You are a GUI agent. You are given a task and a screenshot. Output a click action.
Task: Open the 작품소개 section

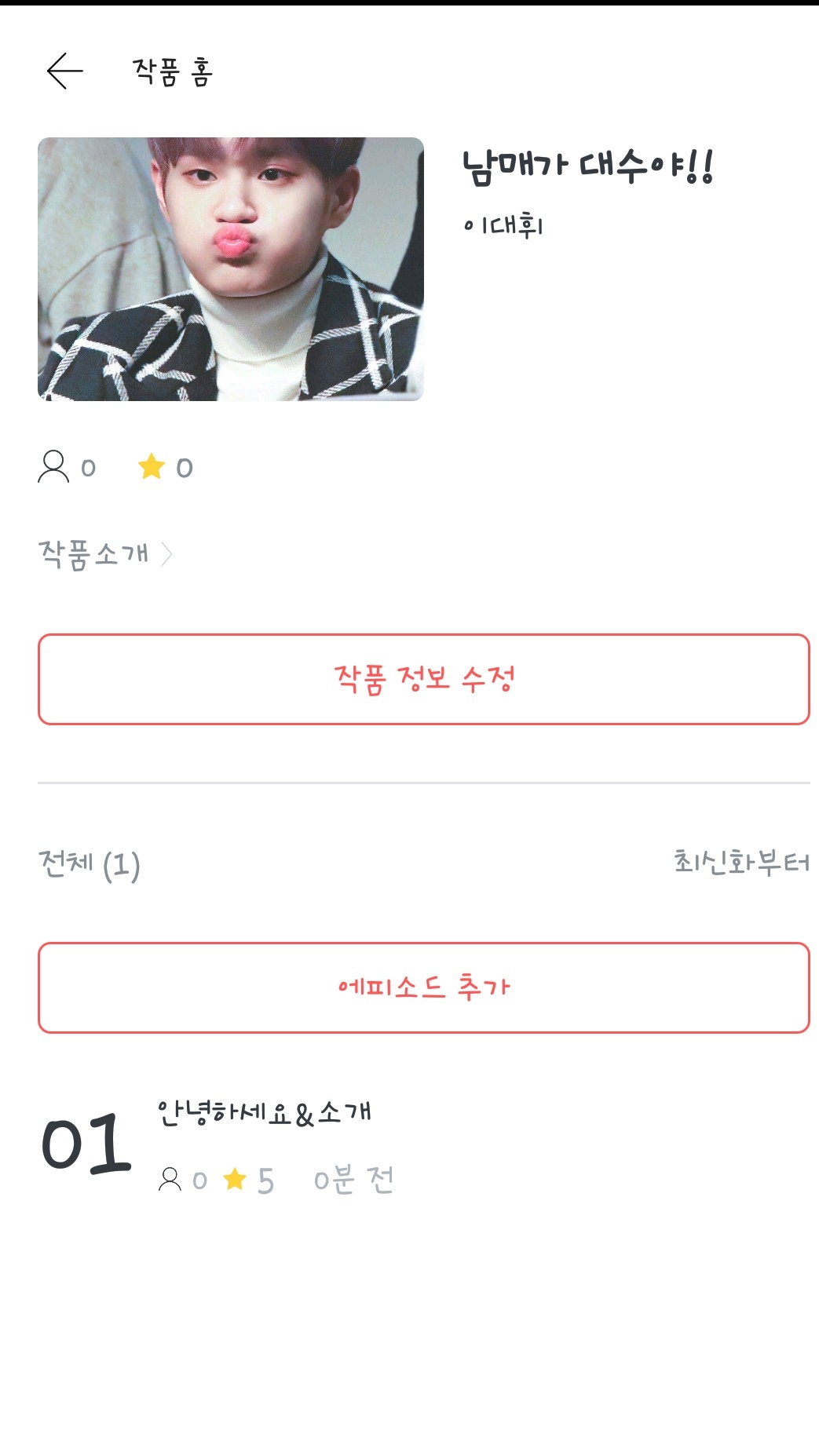104,554
